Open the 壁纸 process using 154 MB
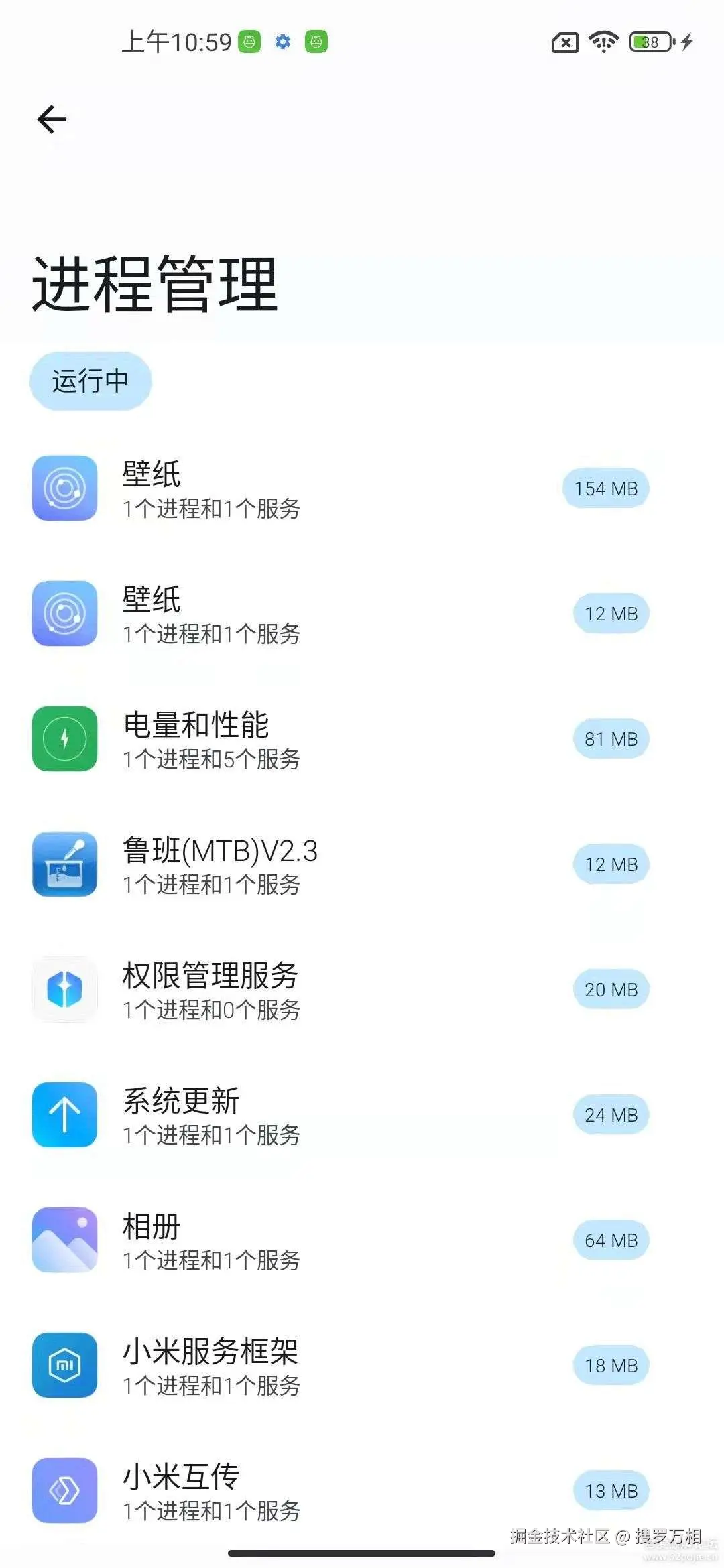The height and width of the screenshot is (1568, 724). 335,488
